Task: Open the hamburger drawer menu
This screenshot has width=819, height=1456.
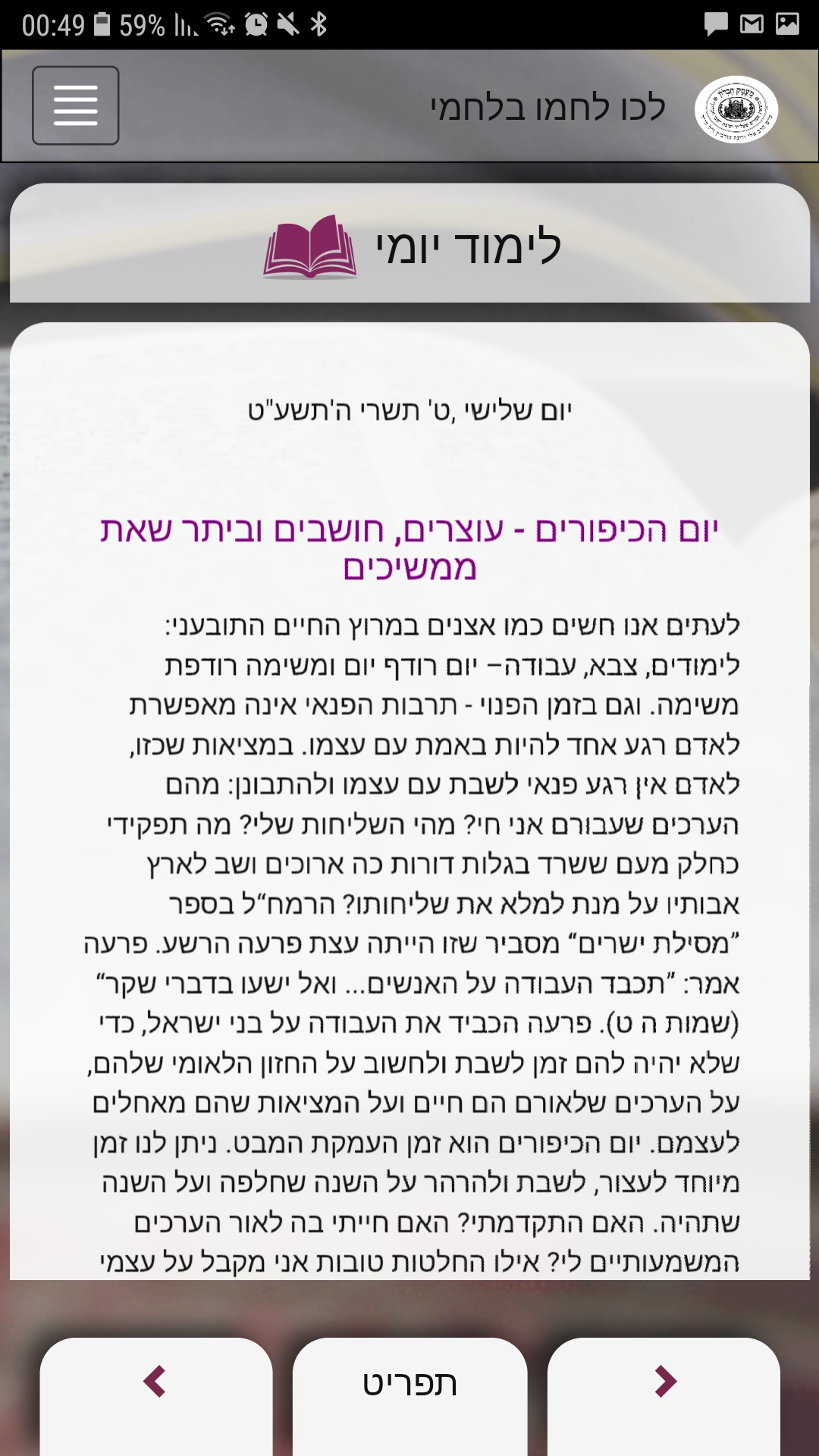Action: [75, 105]
